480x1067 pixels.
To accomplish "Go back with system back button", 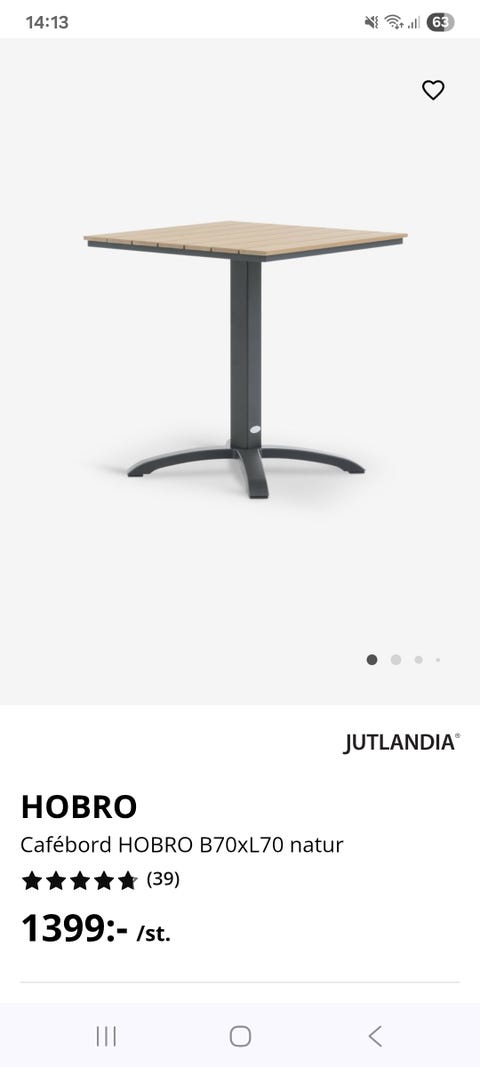I will coord(375,1036).
